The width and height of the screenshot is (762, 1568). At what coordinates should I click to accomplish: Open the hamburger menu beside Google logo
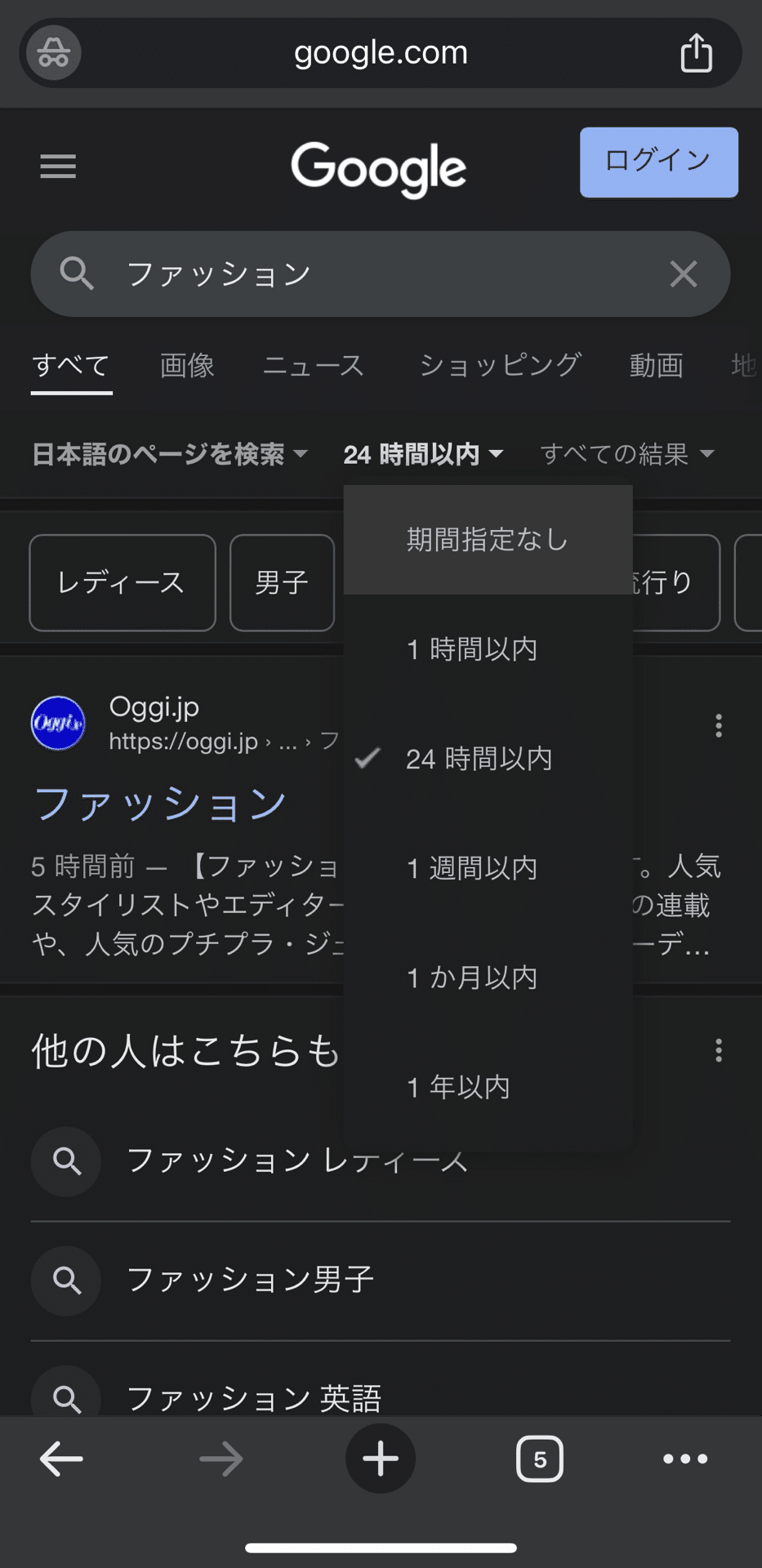58,167
